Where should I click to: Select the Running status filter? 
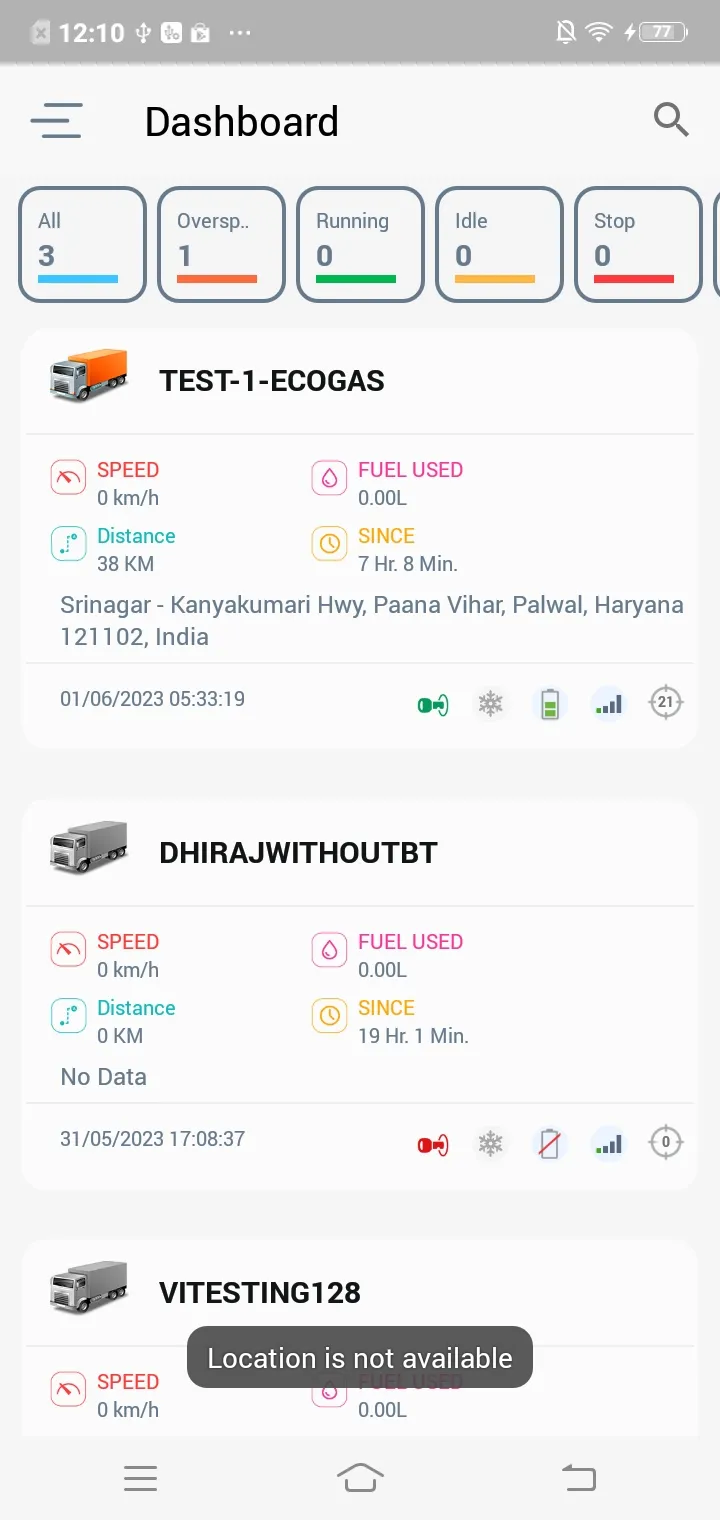pos(360,243)
